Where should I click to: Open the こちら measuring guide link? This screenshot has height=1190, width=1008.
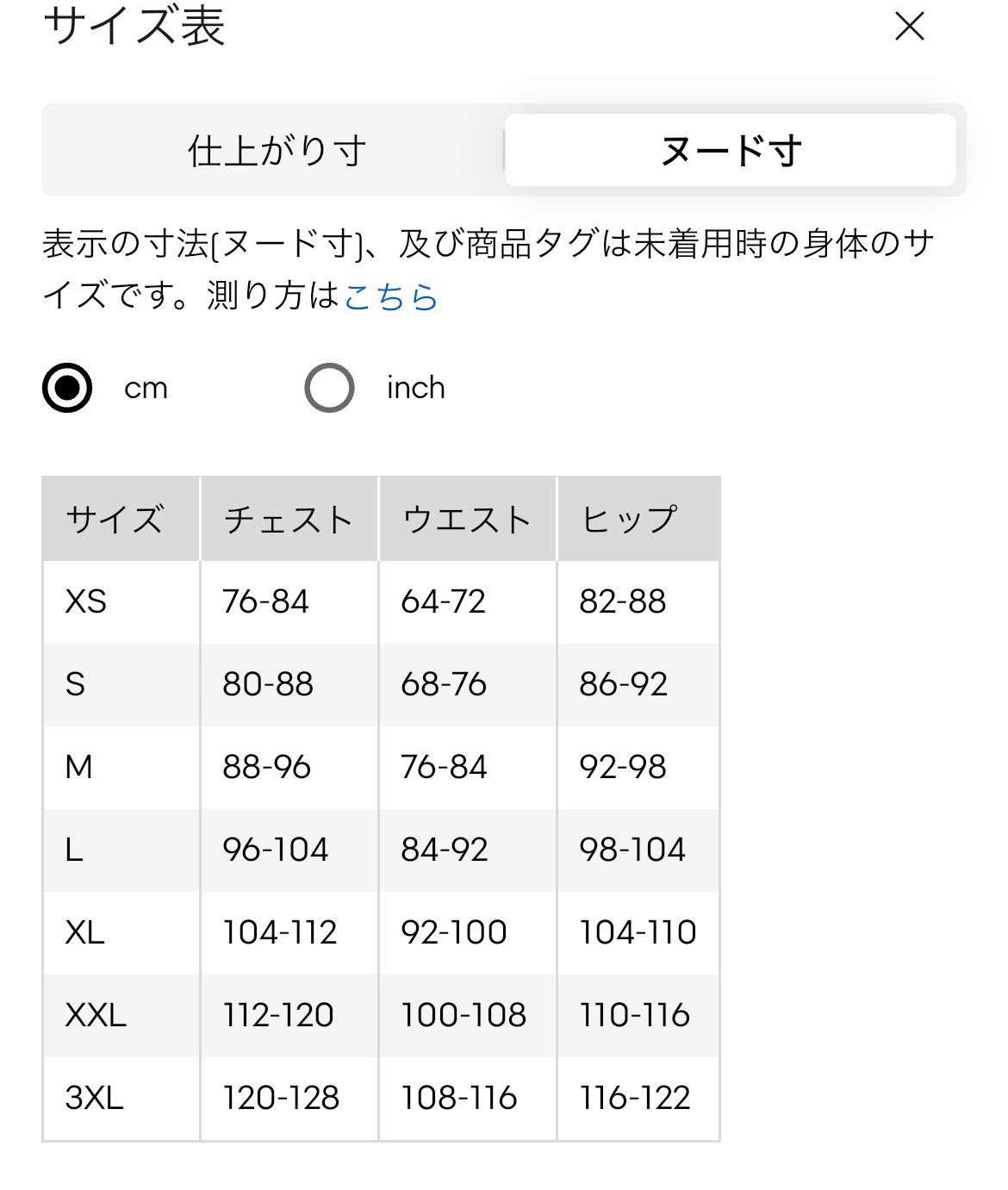pos(391,296)
